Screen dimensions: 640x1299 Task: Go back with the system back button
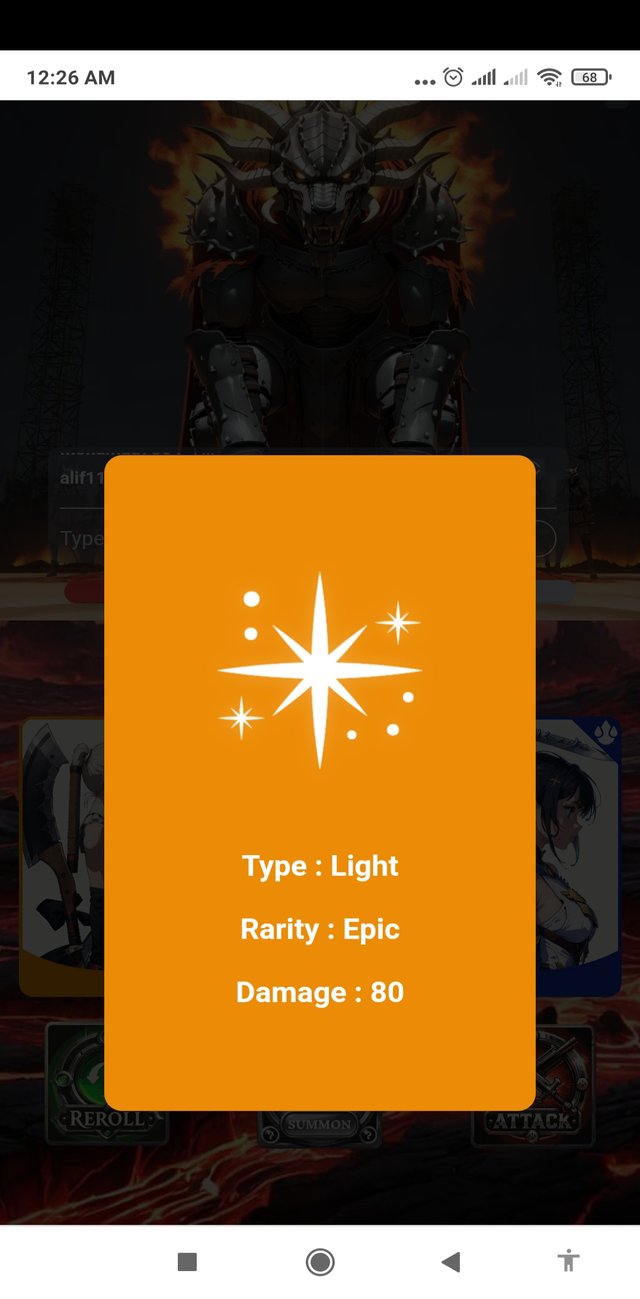(451, 1262)
